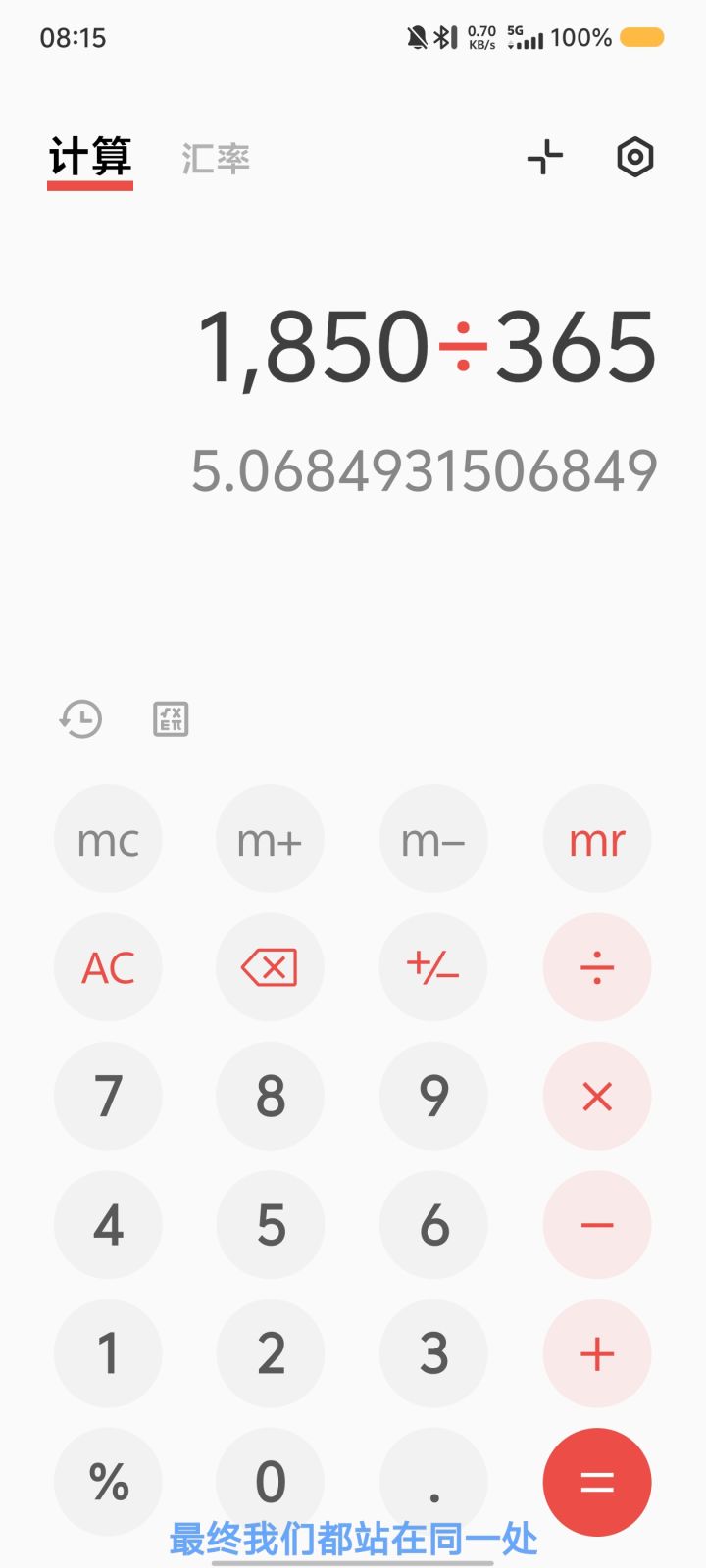The image size is (706, 1568).
Task: Clear memory with the mc key
Action: click(108, 839)
